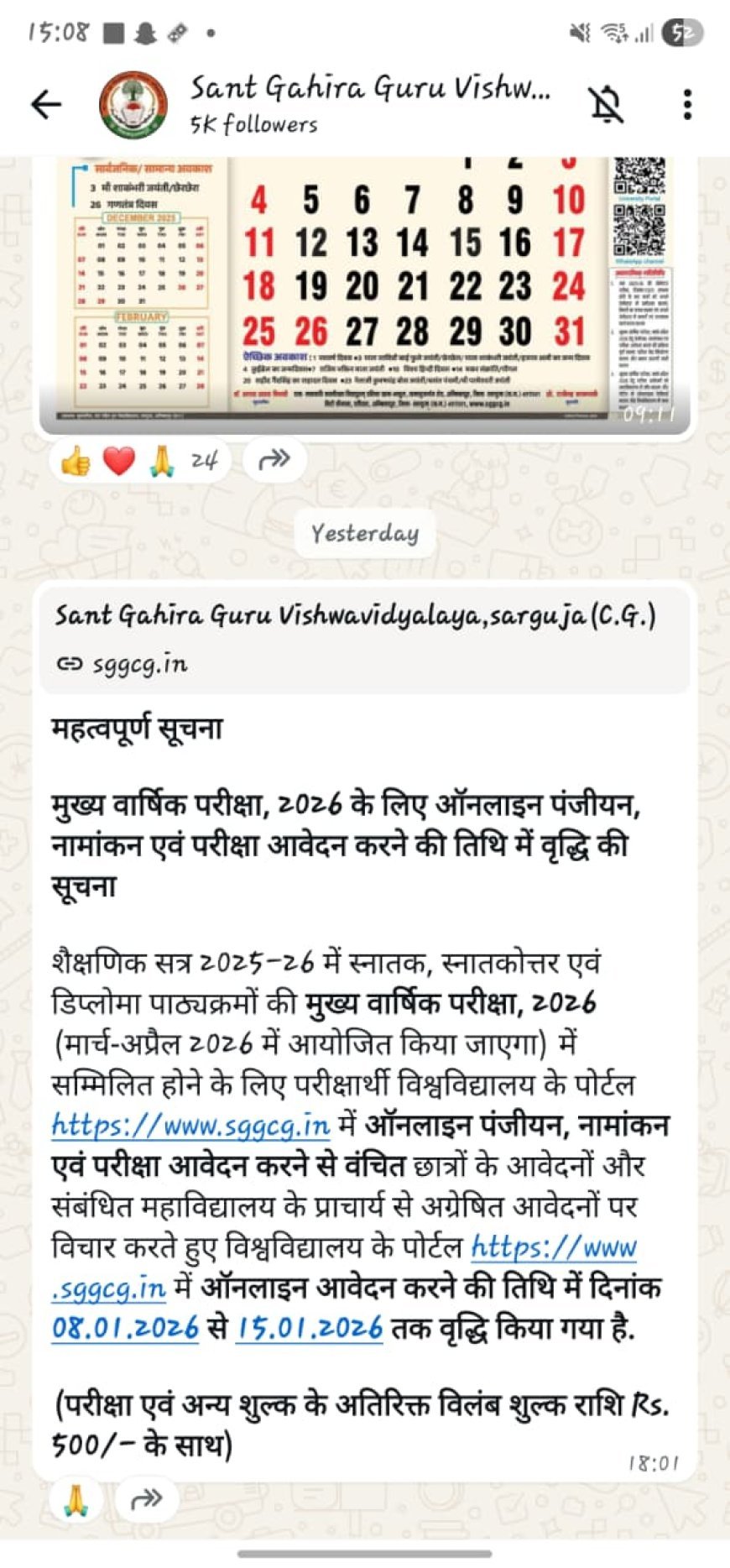Open folded hands reaction under the notice

click(76, 1500)
